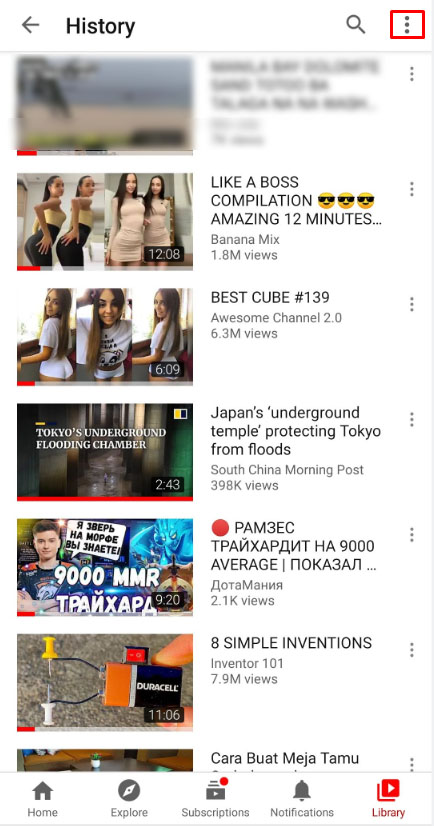This screenshot has height=826, width=434.
Task: Select the Library tab
Action: [x=389, y=799]
